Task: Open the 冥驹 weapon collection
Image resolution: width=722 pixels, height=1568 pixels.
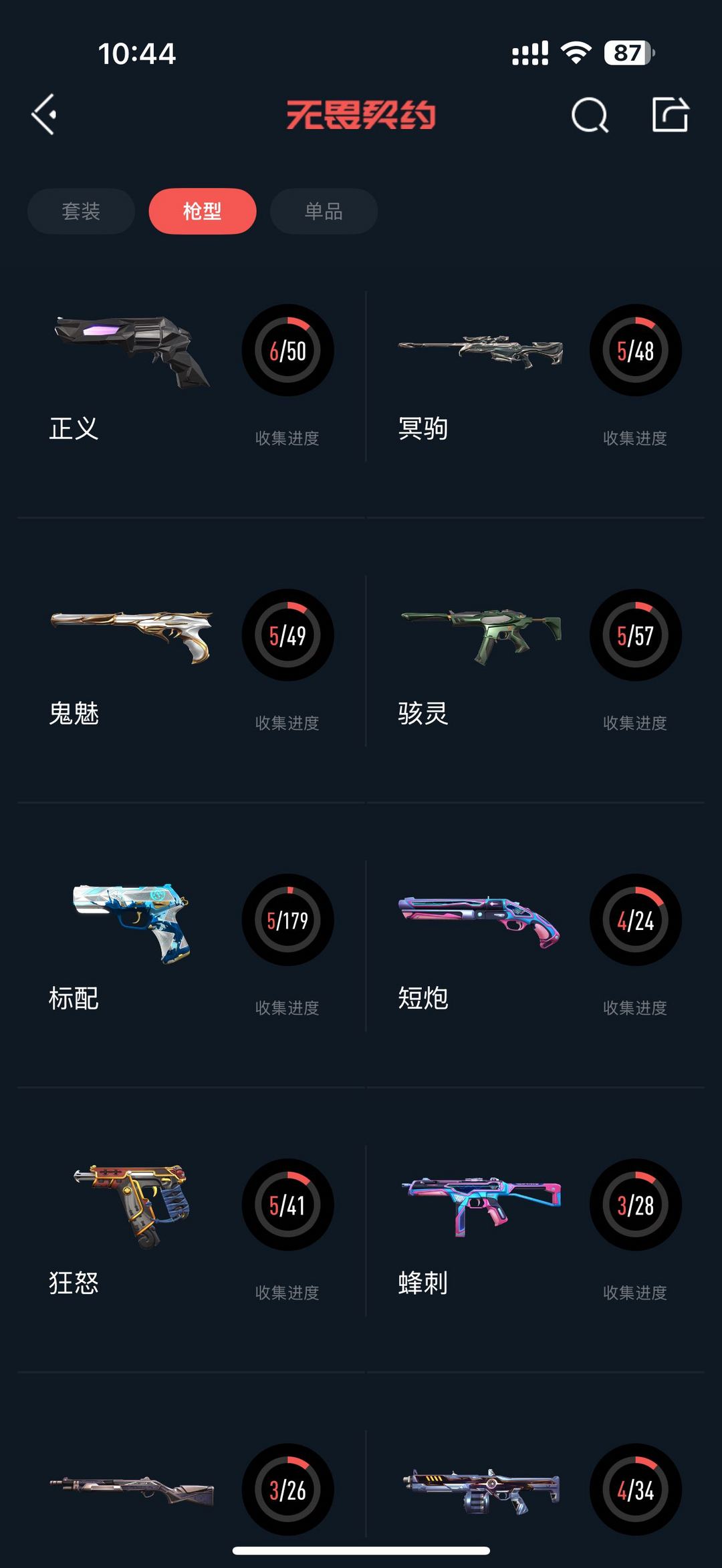Action: tap(481, 374)
